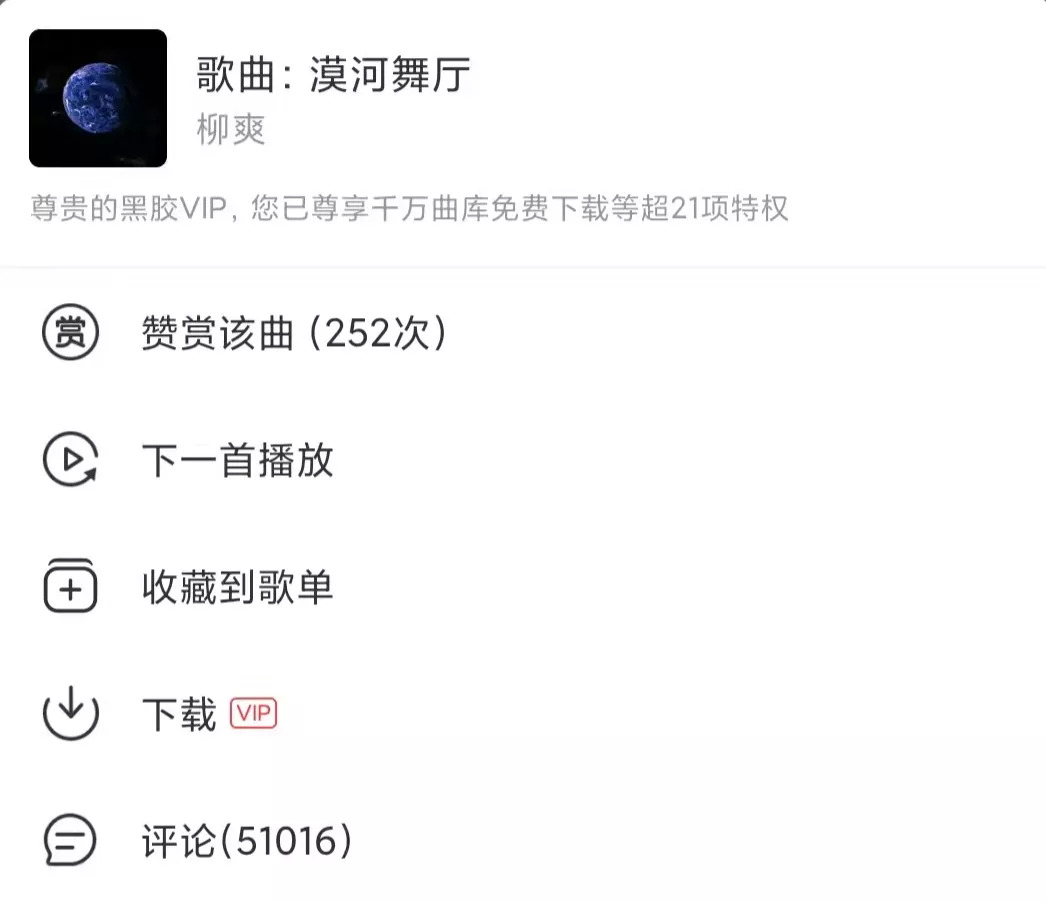The width and height of the screenshot is (1046, 902).
Task: Tap 下载 to download this song
Action: click(x=180, y=714)
